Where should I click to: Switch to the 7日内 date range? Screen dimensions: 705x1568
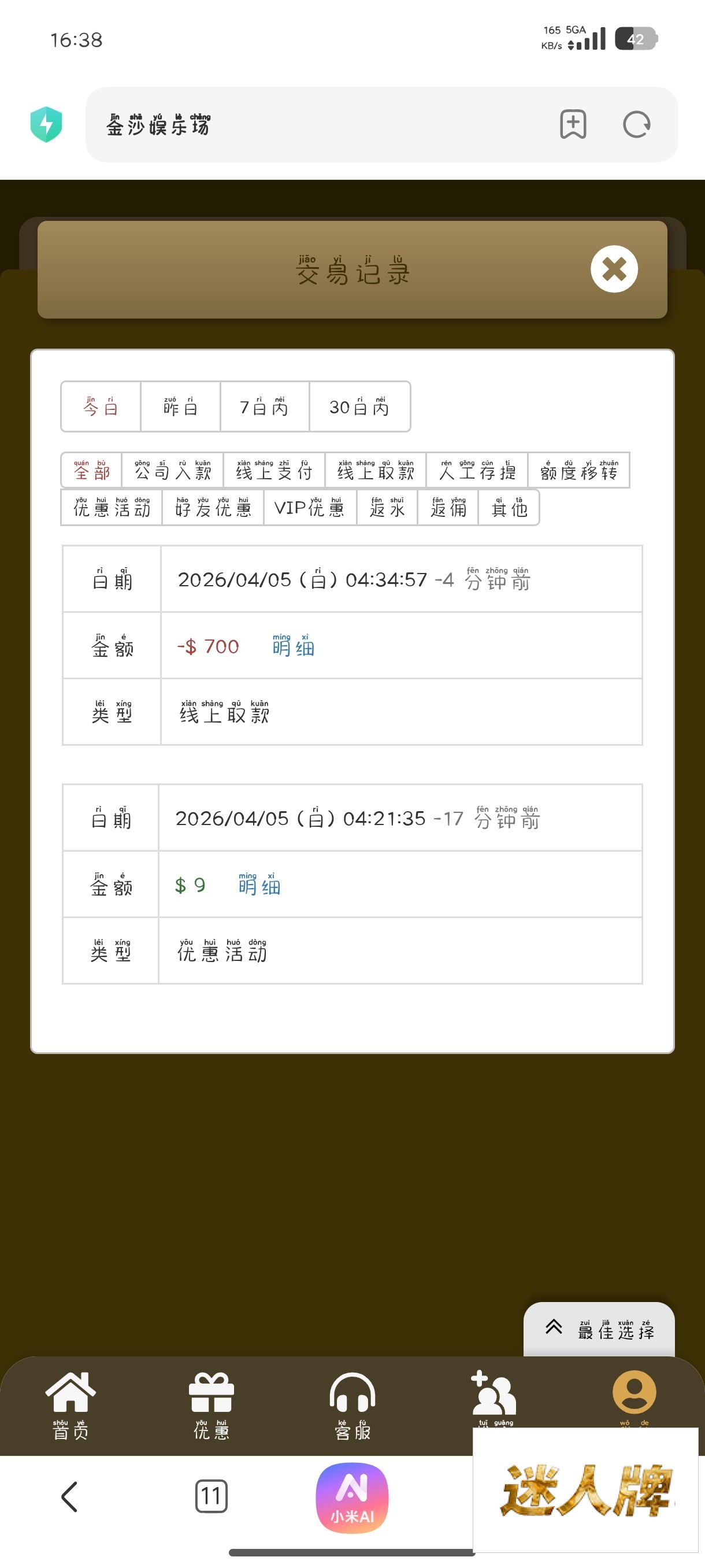pos(264,406)
